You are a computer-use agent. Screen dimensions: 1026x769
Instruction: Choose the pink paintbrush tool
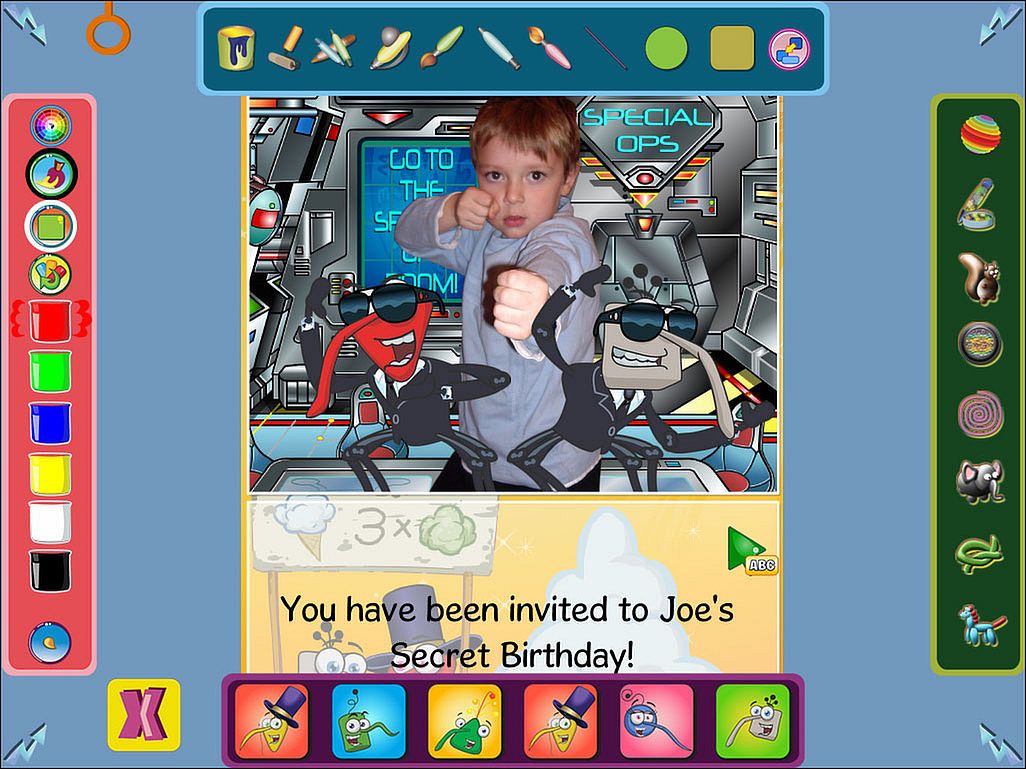click(x=549, y=48)
